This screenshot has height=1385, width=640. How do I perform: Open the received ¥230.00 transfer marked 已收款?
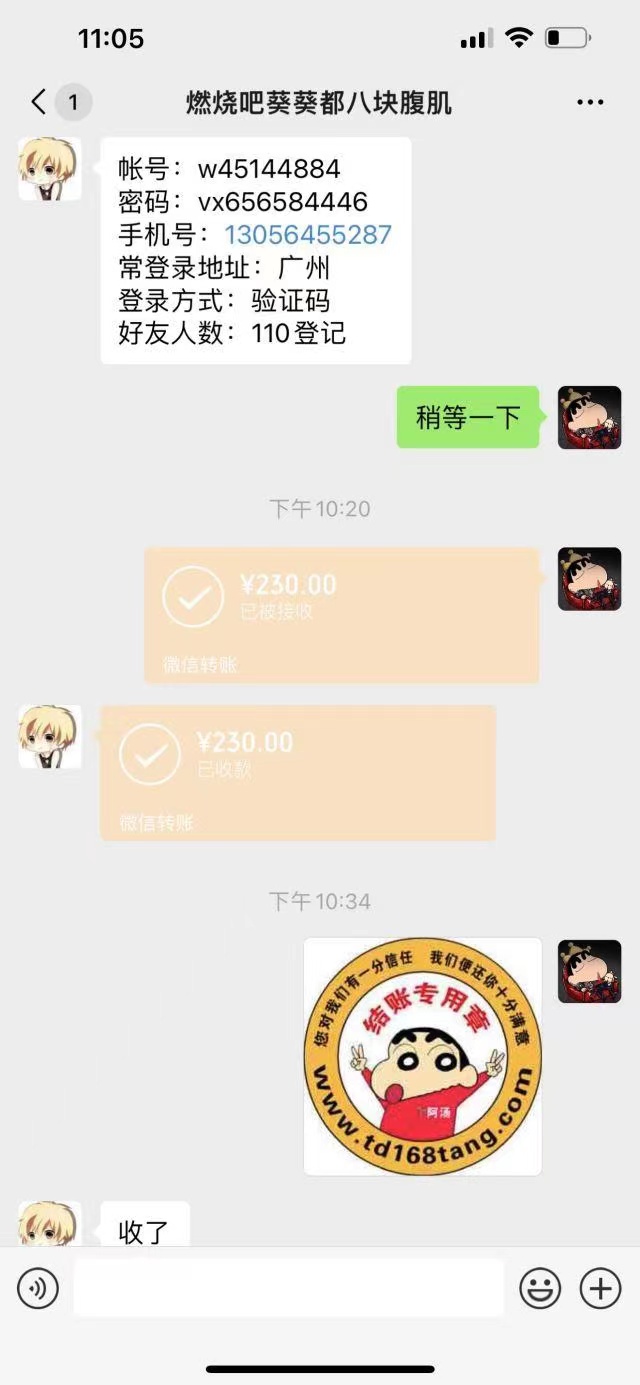click(x=298, y=771)
